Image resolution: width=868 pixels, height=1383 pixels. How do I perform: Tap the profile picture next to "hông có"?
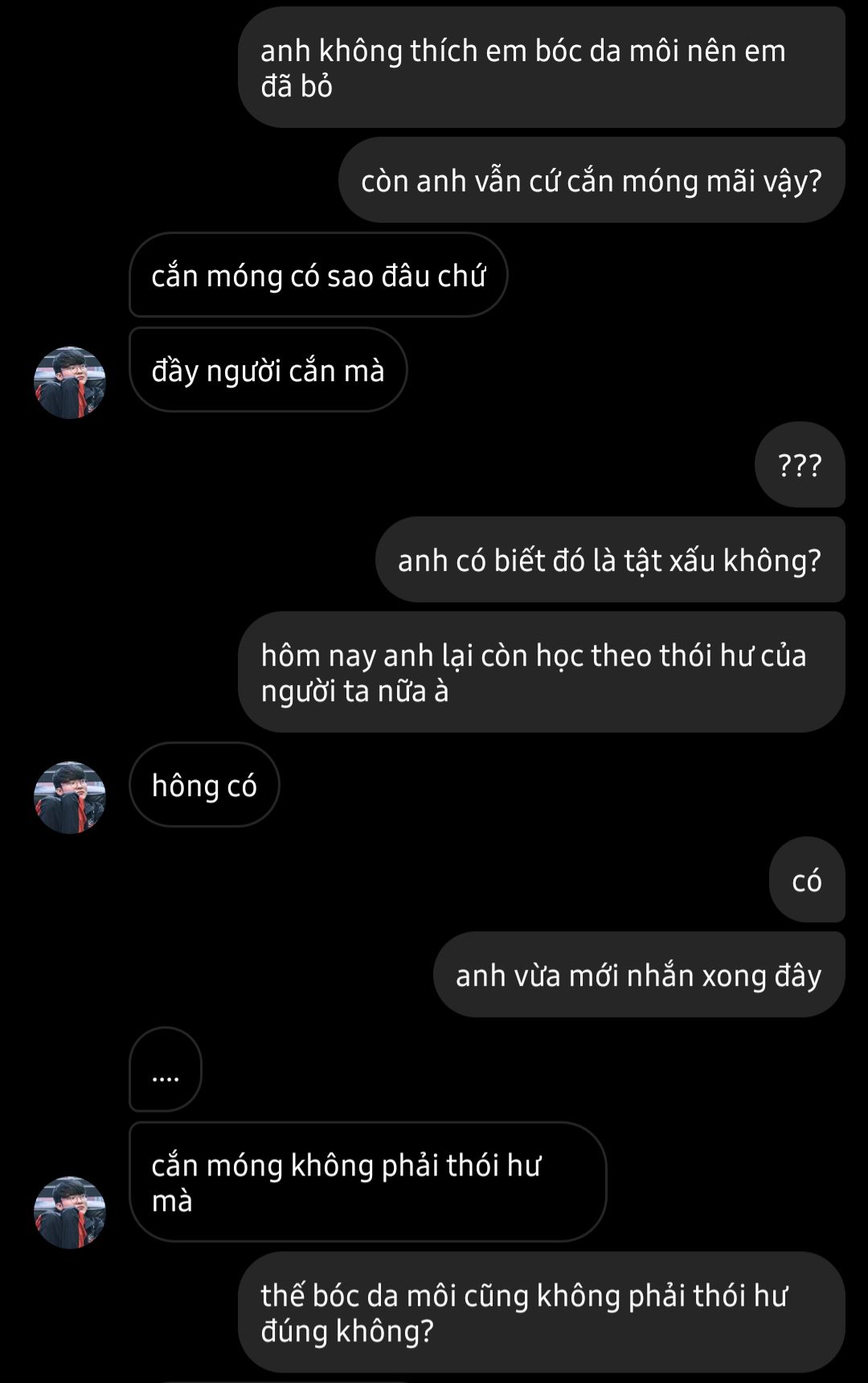(x=70, y=798)
